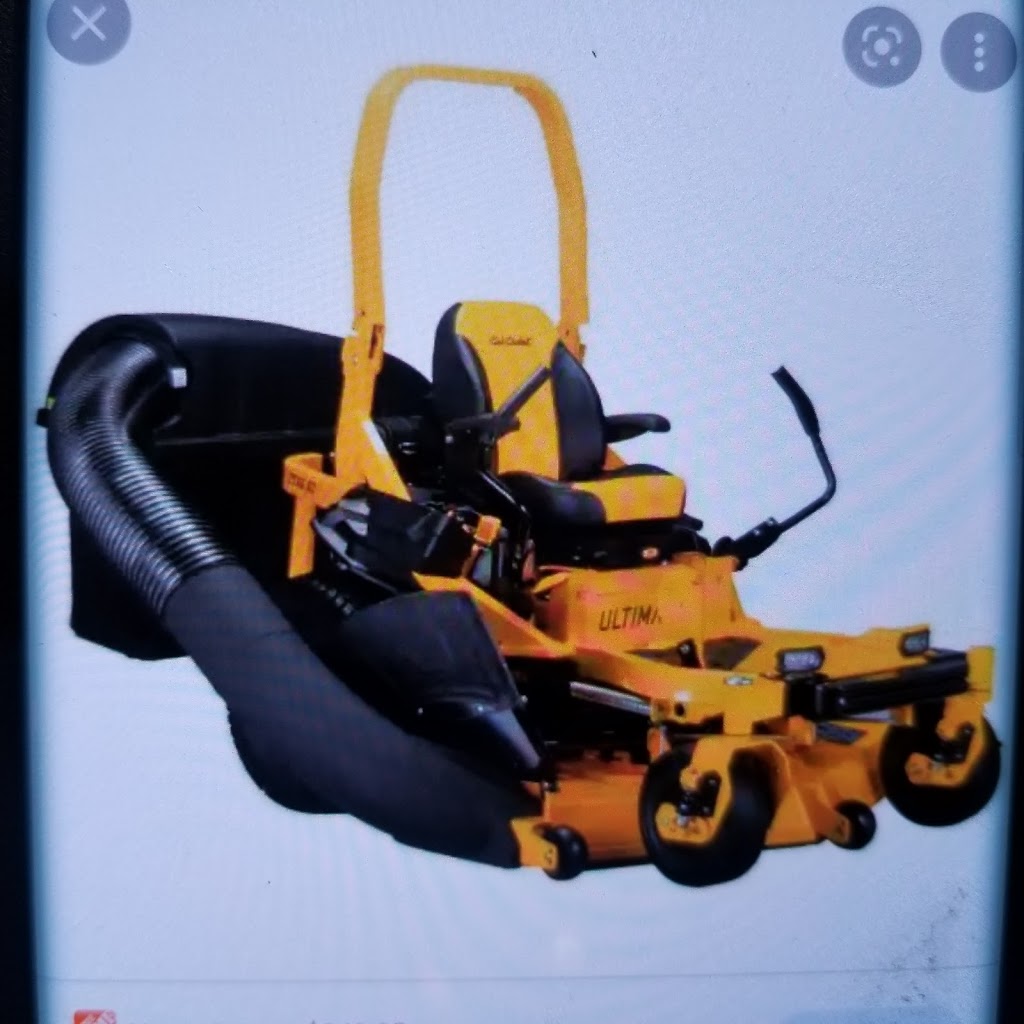This screenshot has height=1024, width=1024.
Task: Search this image with Lens
Action: click(881, 47)
